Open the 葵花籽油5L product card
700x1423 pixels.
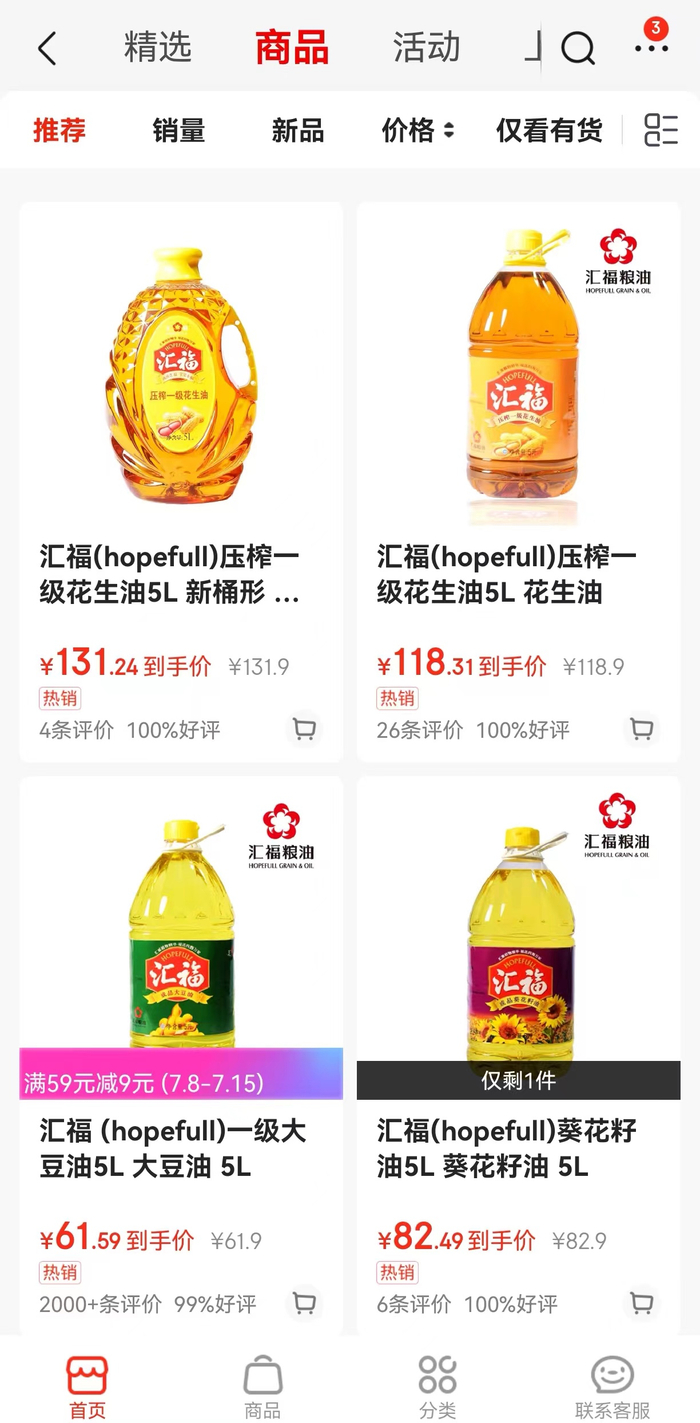click(x=518, y=960)
